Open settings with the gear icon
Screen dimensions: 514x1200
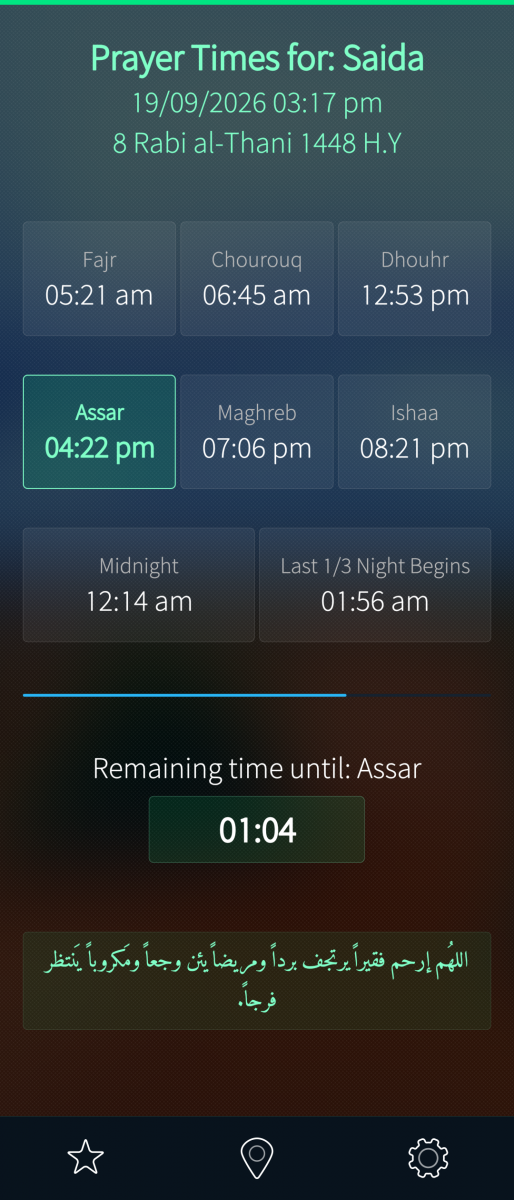tap(428, 1157)
